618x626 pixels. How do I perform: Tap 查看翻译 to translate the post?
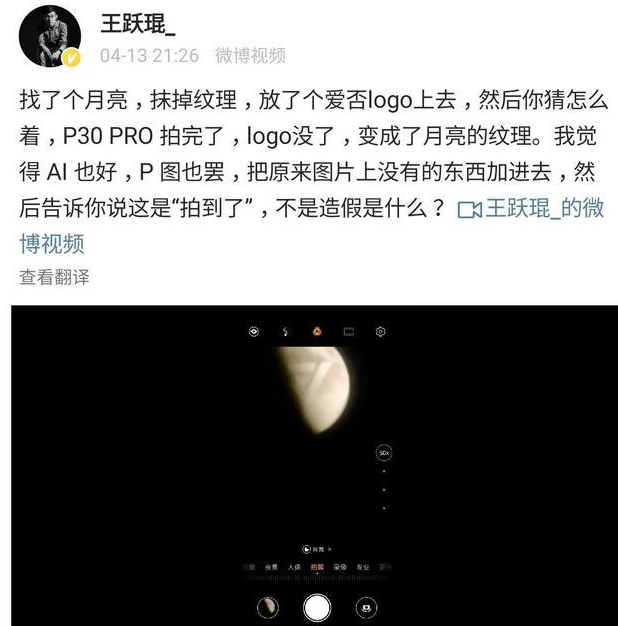tap(54, 277)
